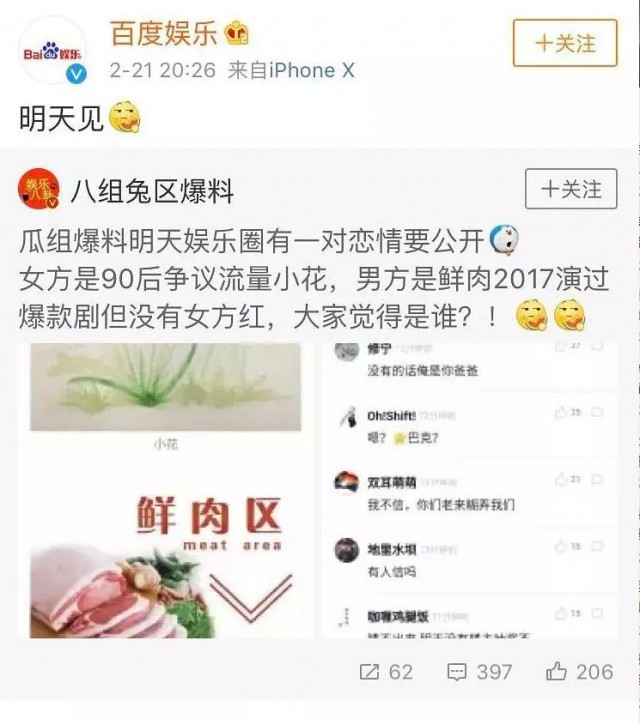The width and height of the screenshot is (640, 725).
Task: Open the 397 comments
Action: click(x=480, y=671)
